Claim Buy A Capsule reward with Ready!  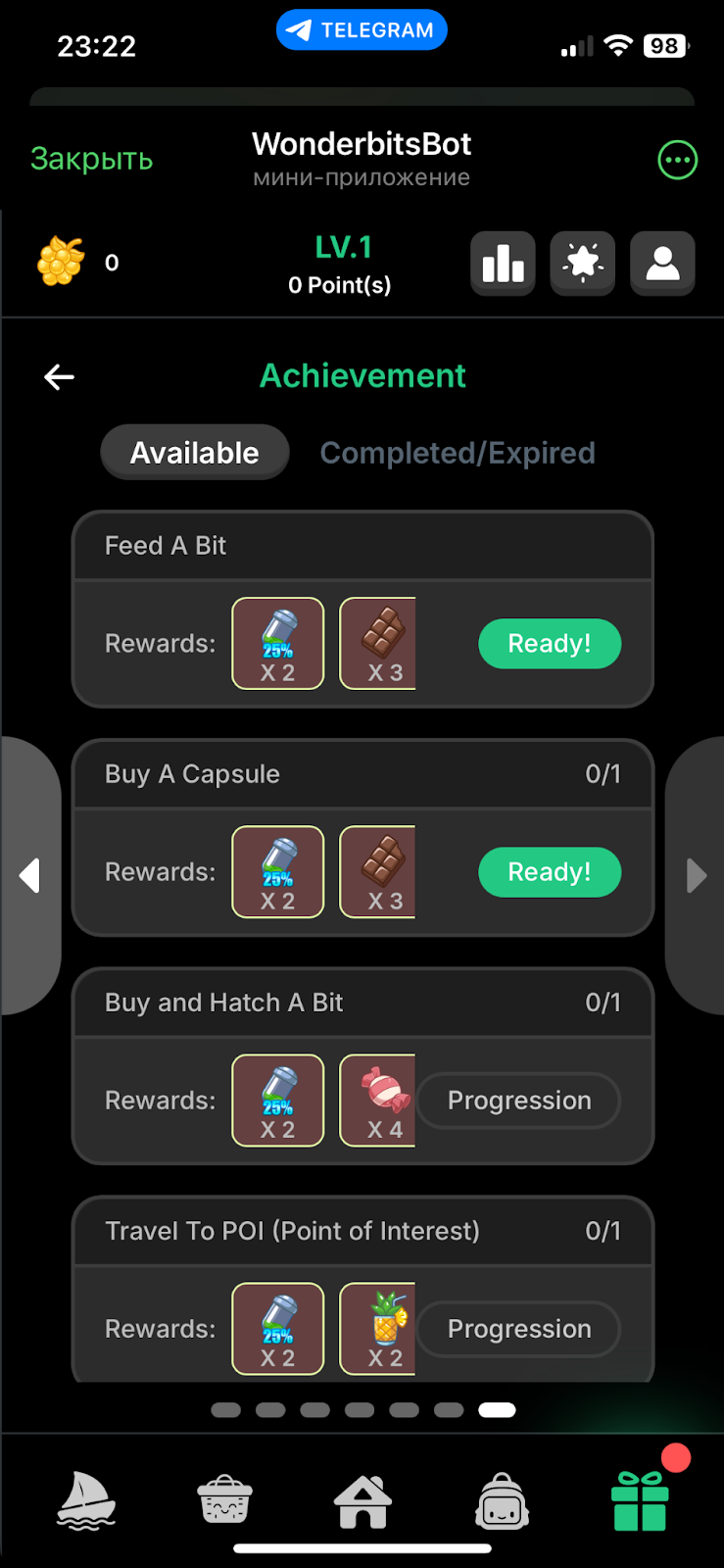coord(549,872)
